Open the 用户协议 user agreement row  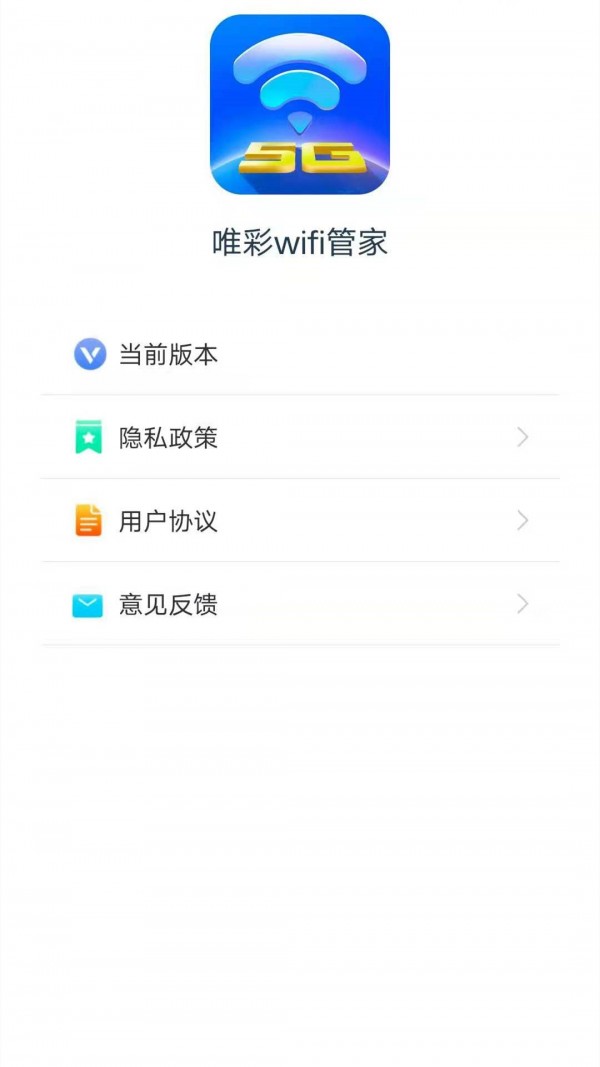[x=300, y=521]
